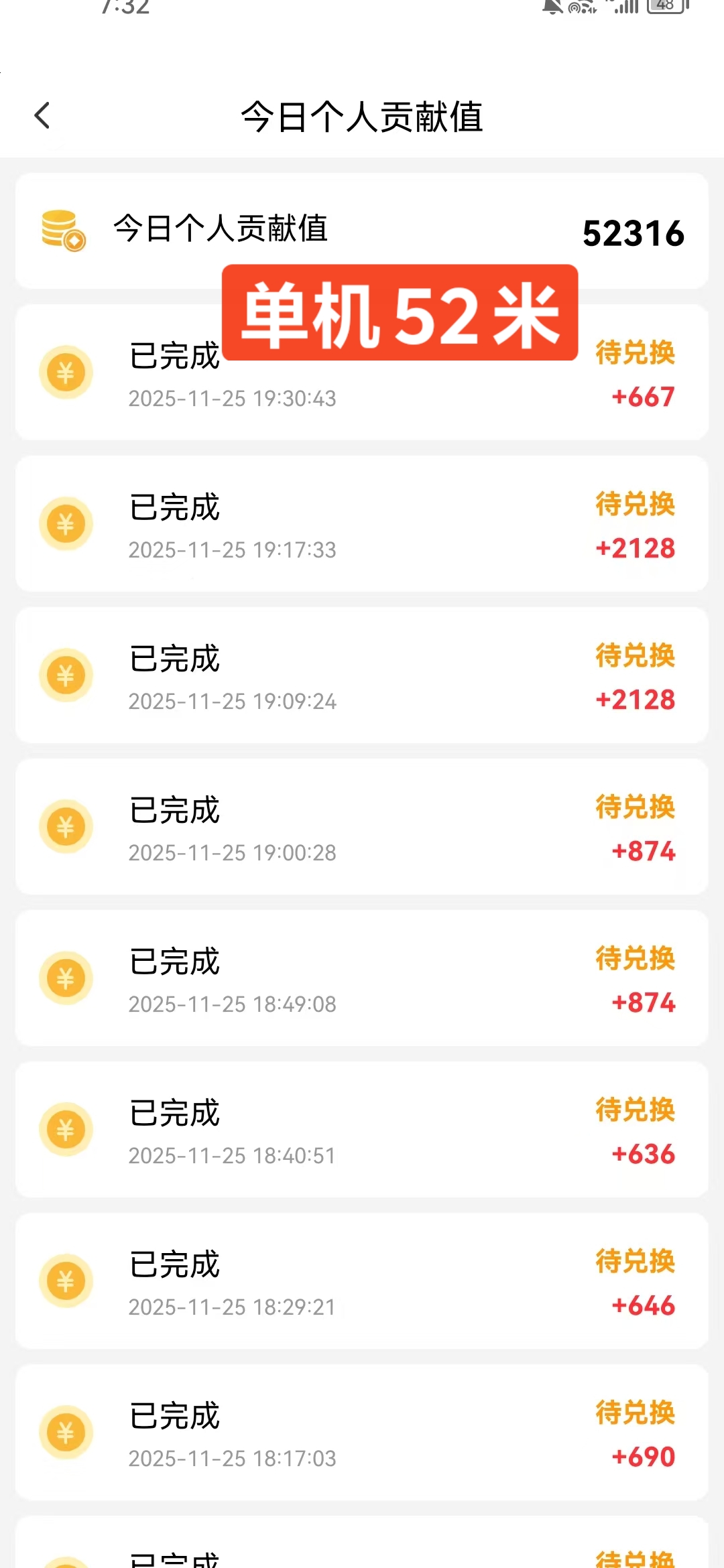Select the 已完成 entry from 18:29:21
The image size is (724, 1568).
[x=174, y=1264]
